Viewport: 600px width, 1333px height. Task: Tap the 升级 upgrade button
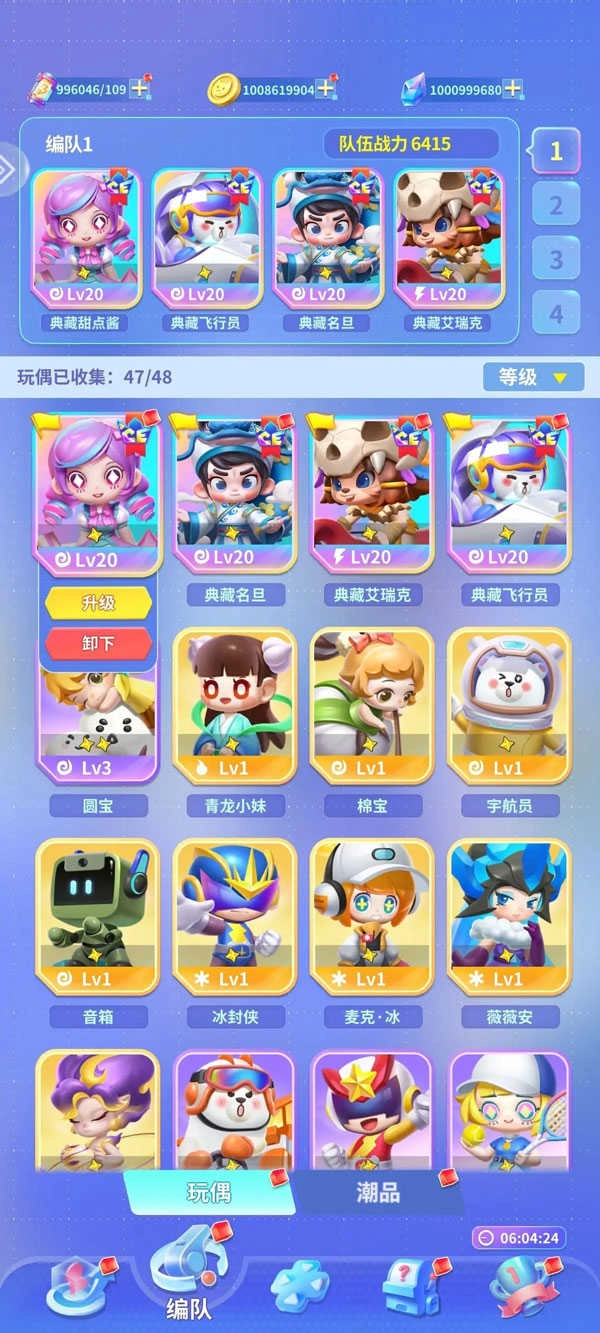[x=98, y=603]
